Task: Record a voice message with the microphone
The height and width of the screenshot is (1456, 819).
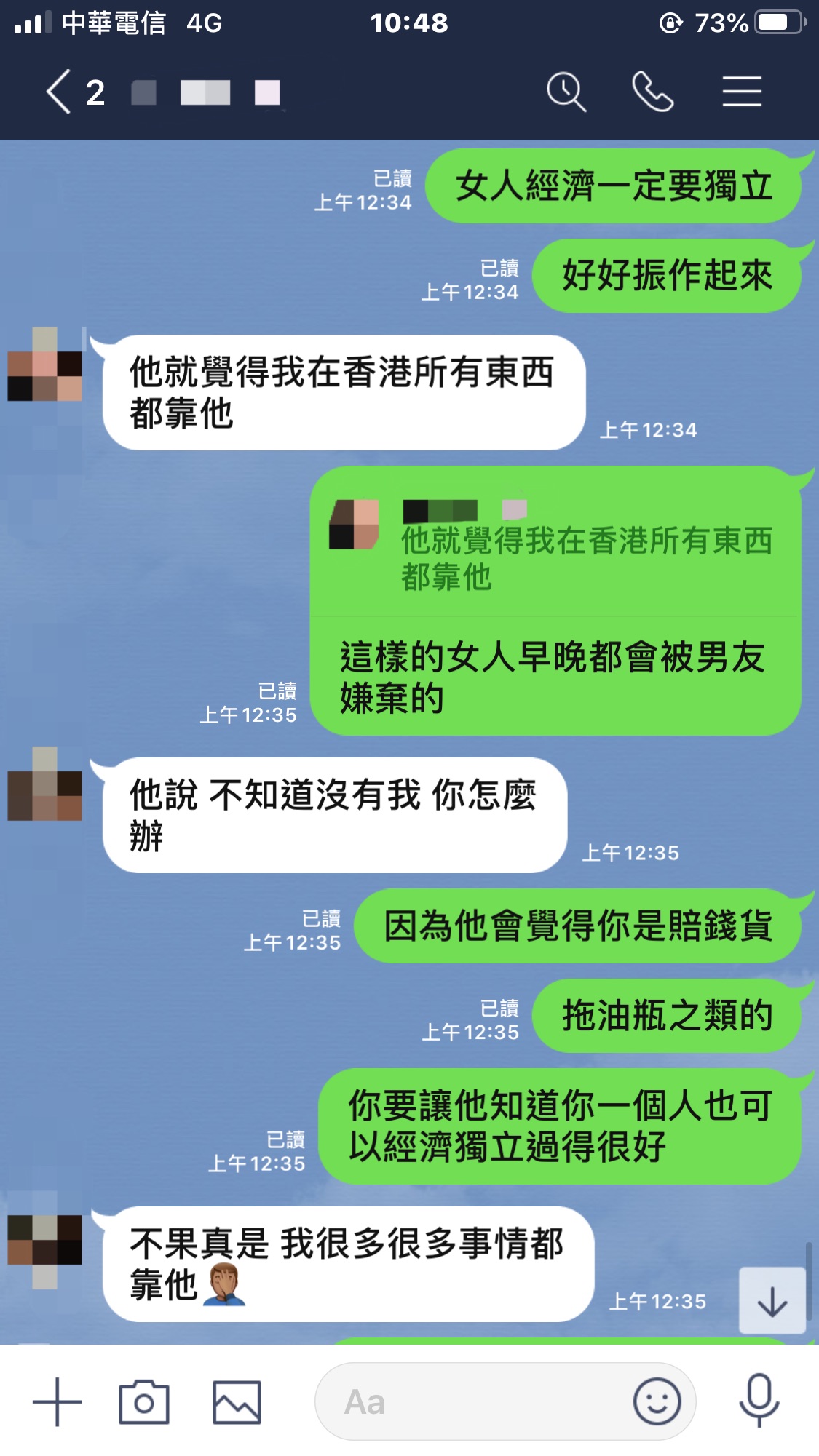Action: tap(759, 1401)
